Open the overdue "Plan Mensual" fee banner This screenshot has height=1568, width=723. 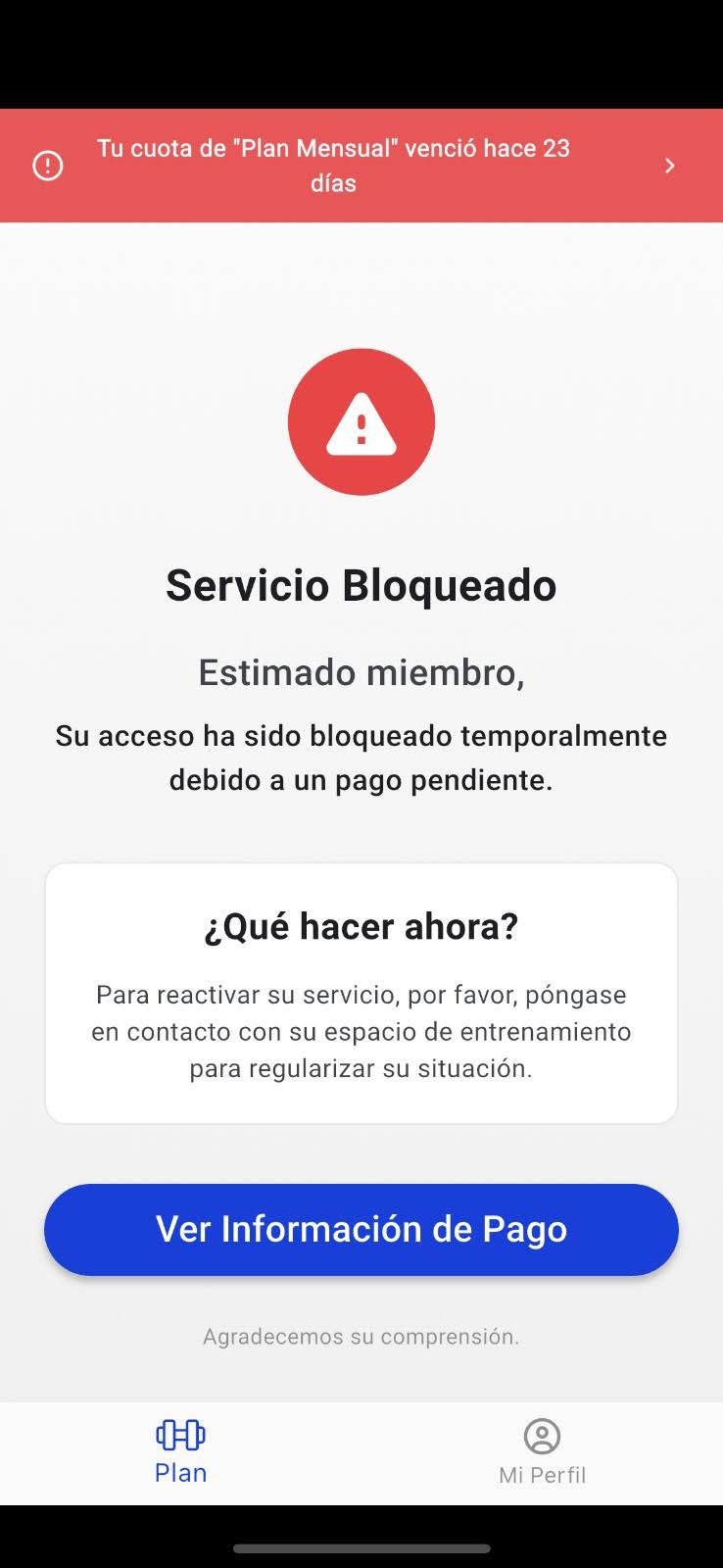point(361,166)
